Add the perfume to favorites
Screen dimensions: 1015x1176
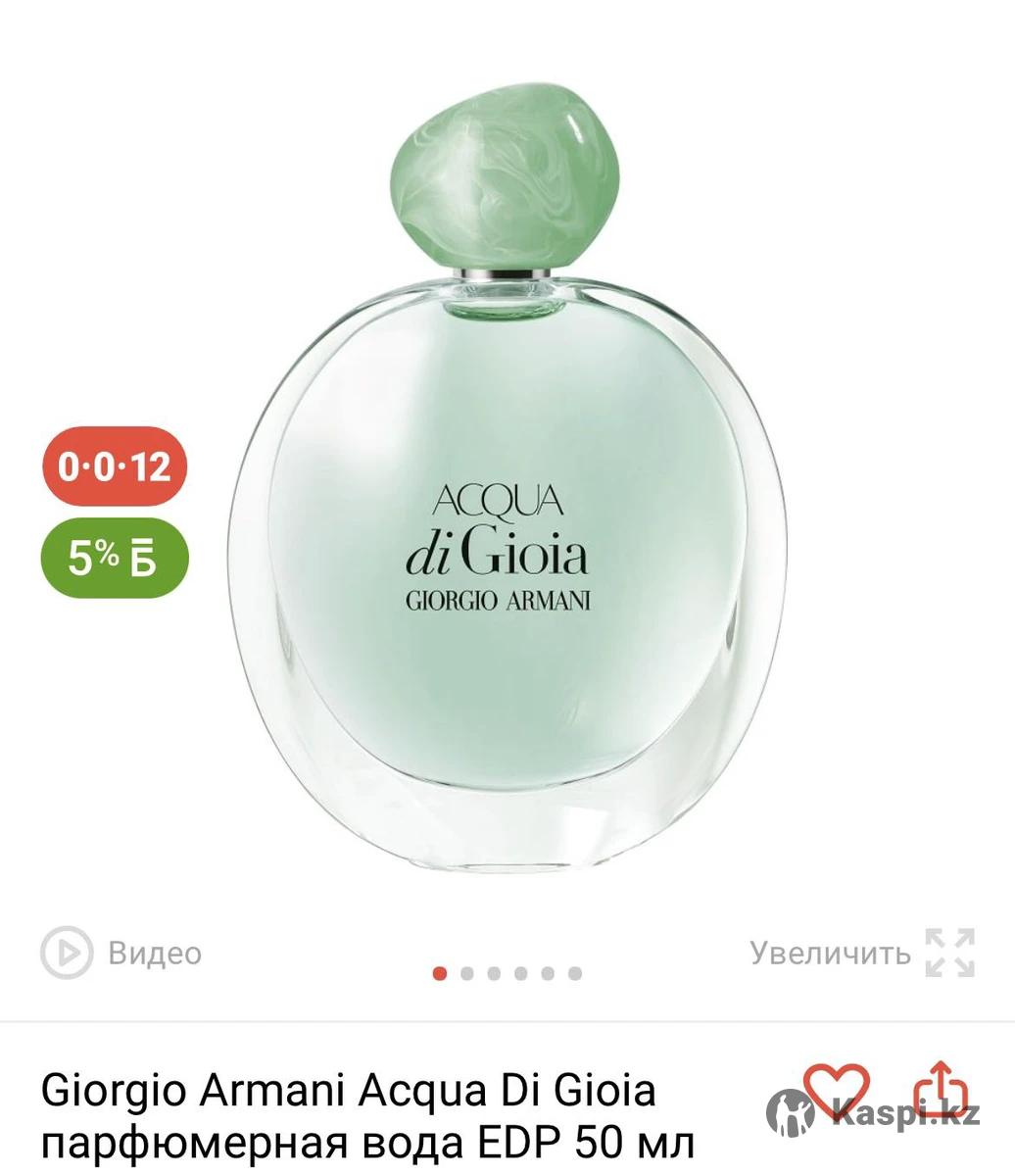836,1091
